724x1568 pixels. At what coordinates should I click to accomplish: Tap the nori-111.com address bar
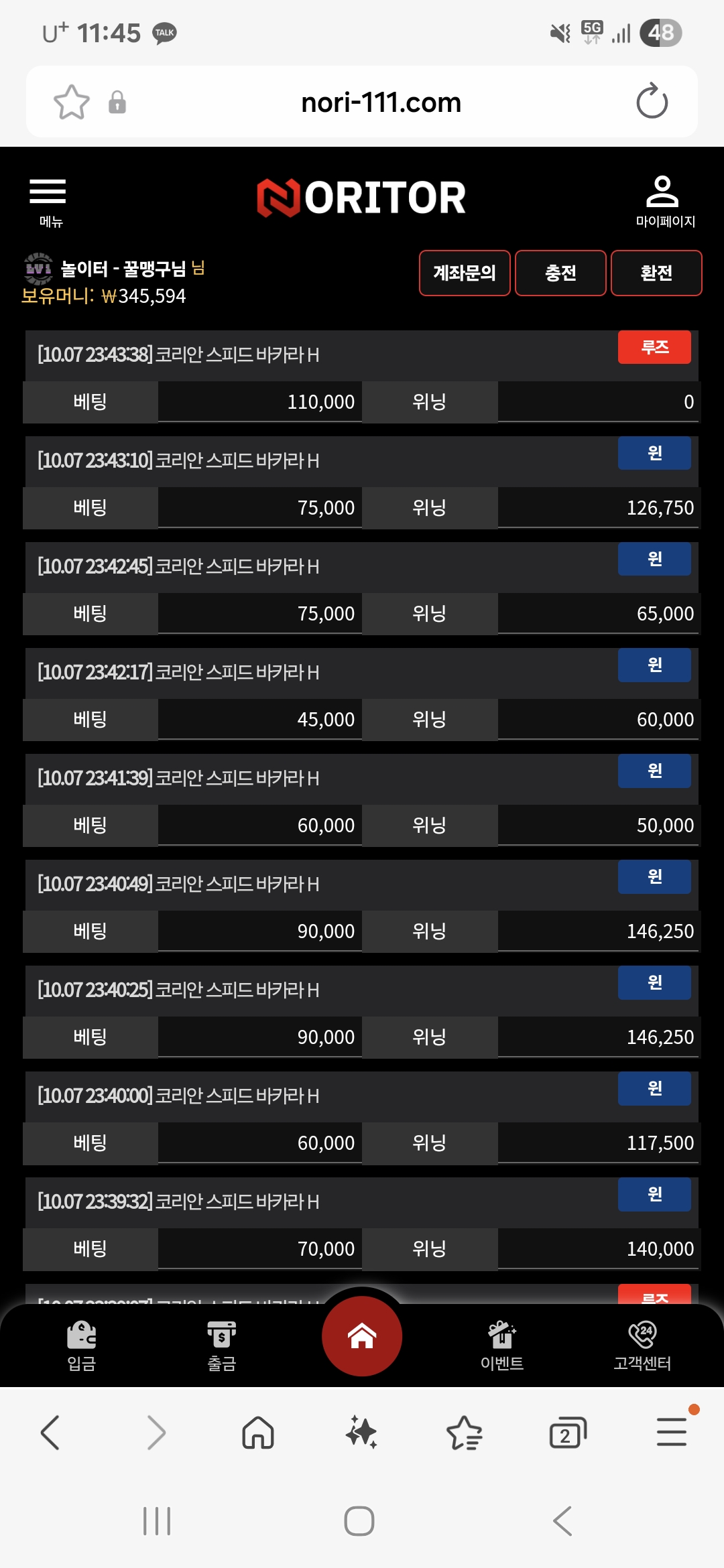[x=381, y=102]
